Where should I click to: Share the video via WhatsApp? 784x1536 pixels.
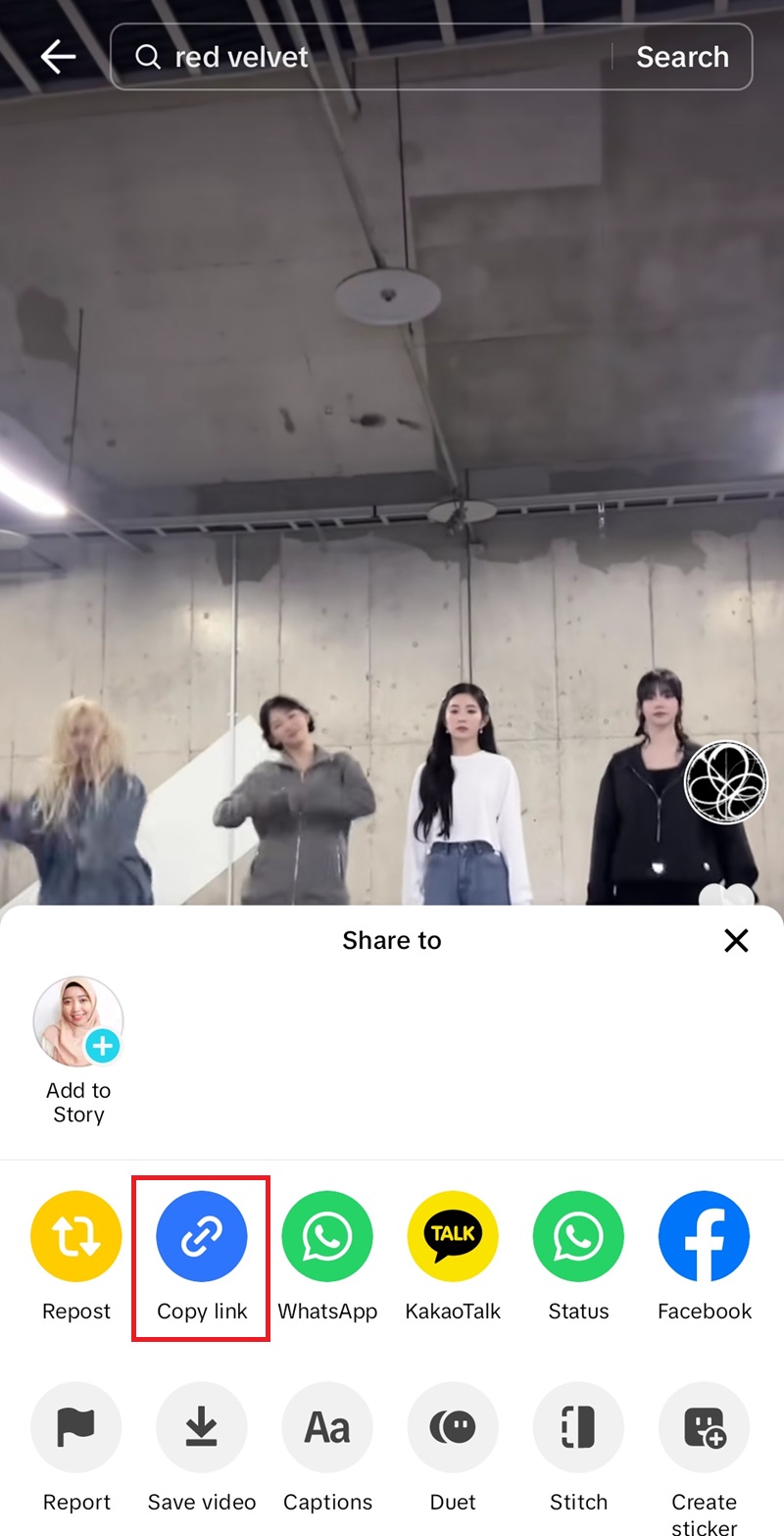point(327,1237)
